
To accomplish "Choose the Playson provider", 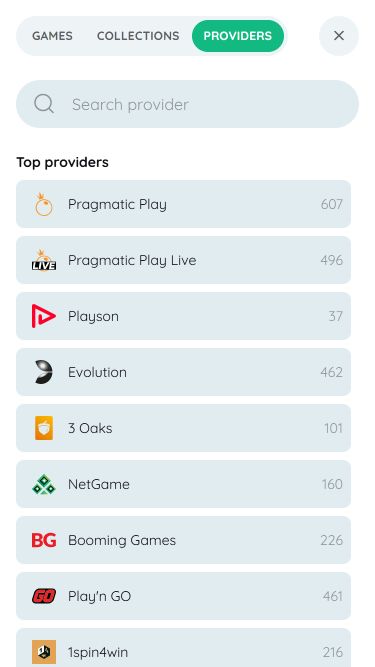I will 183,316.
